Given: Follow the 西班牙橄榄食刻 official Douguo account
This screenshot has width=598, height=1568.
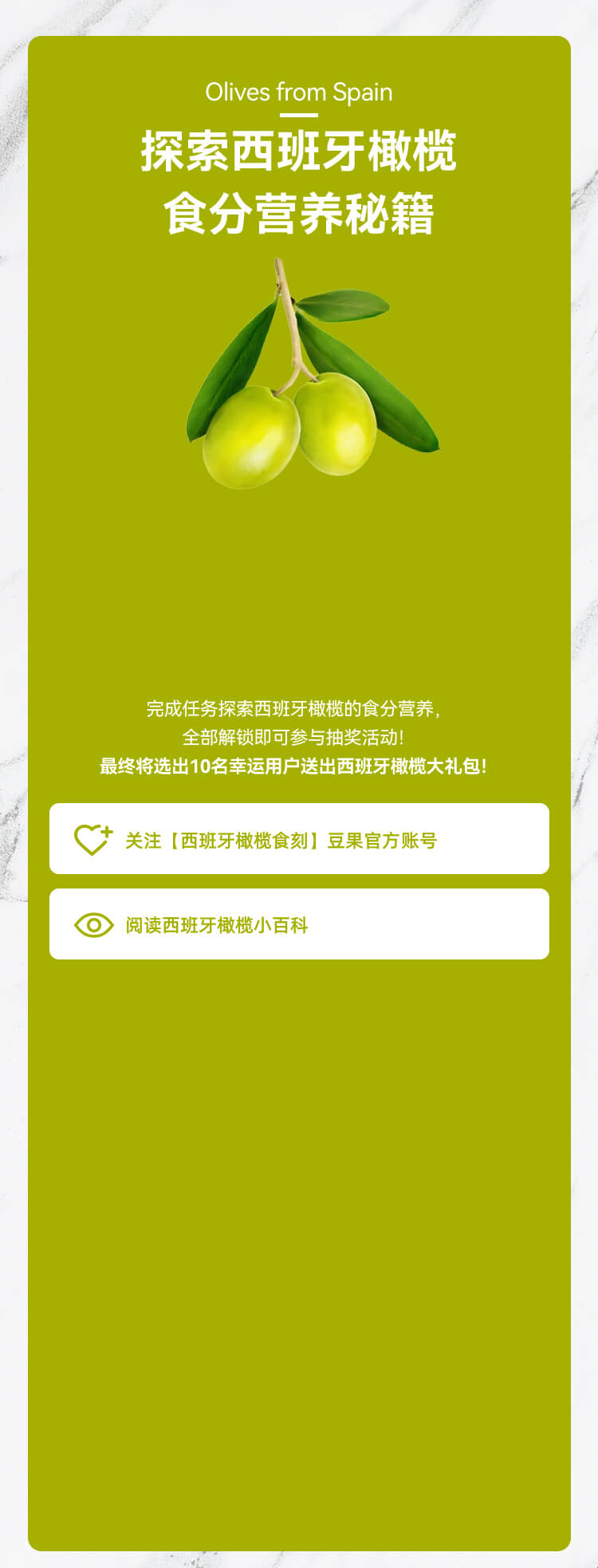Looking at the screenshot, I should 299,839.
